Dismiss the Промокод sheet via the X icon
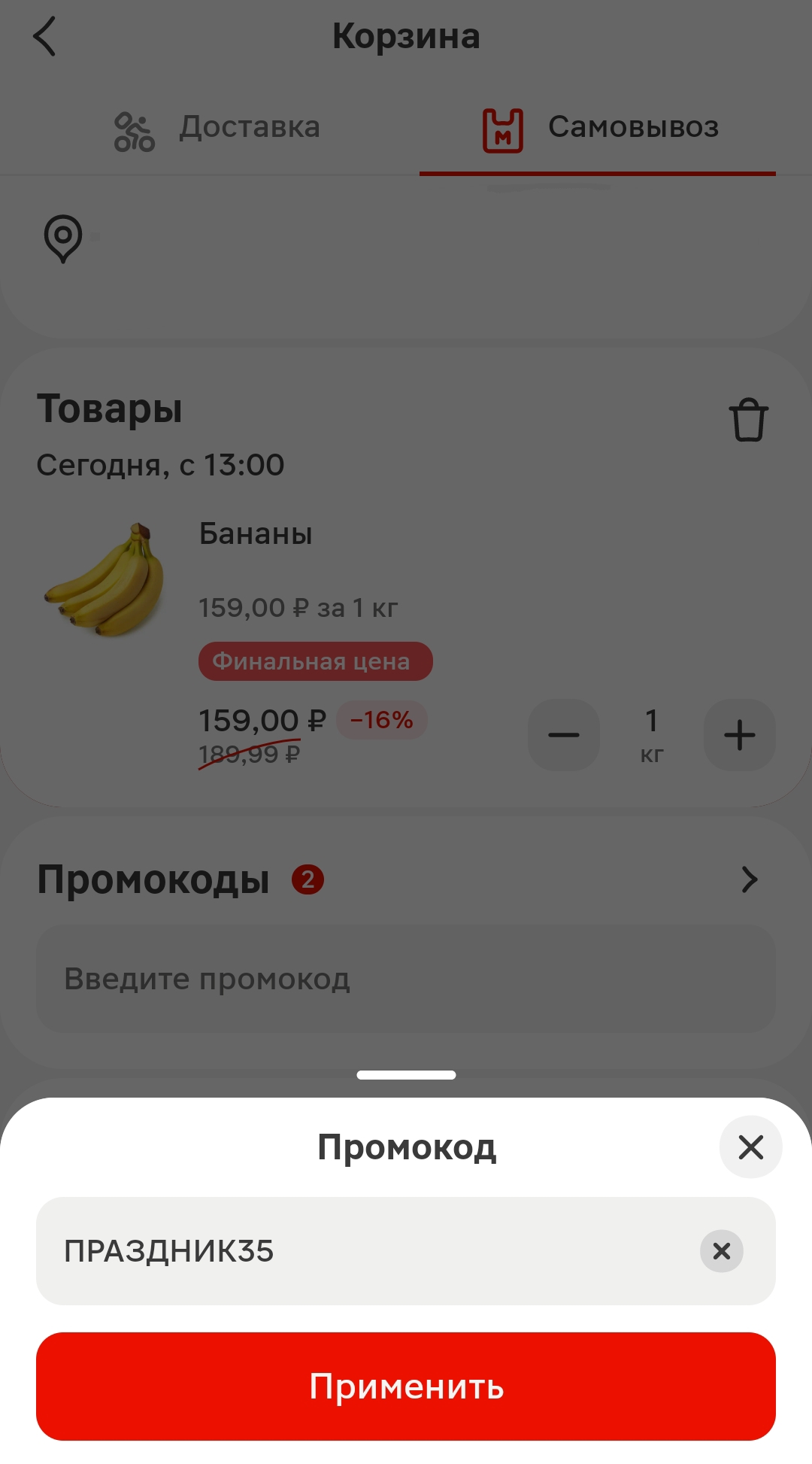This screenshot has width=812, height=1464. point(750,1147)
